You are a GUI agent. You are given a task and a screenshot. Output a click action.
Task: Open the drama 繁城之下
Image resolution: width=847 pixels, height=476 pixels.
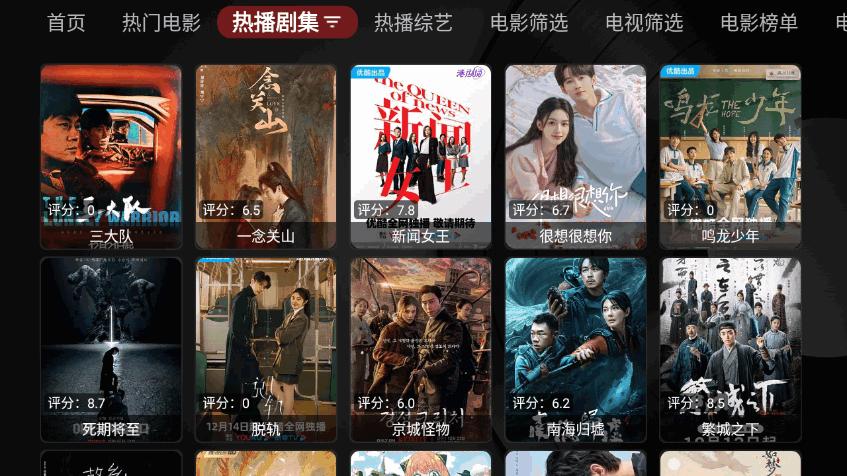(730, 349)
